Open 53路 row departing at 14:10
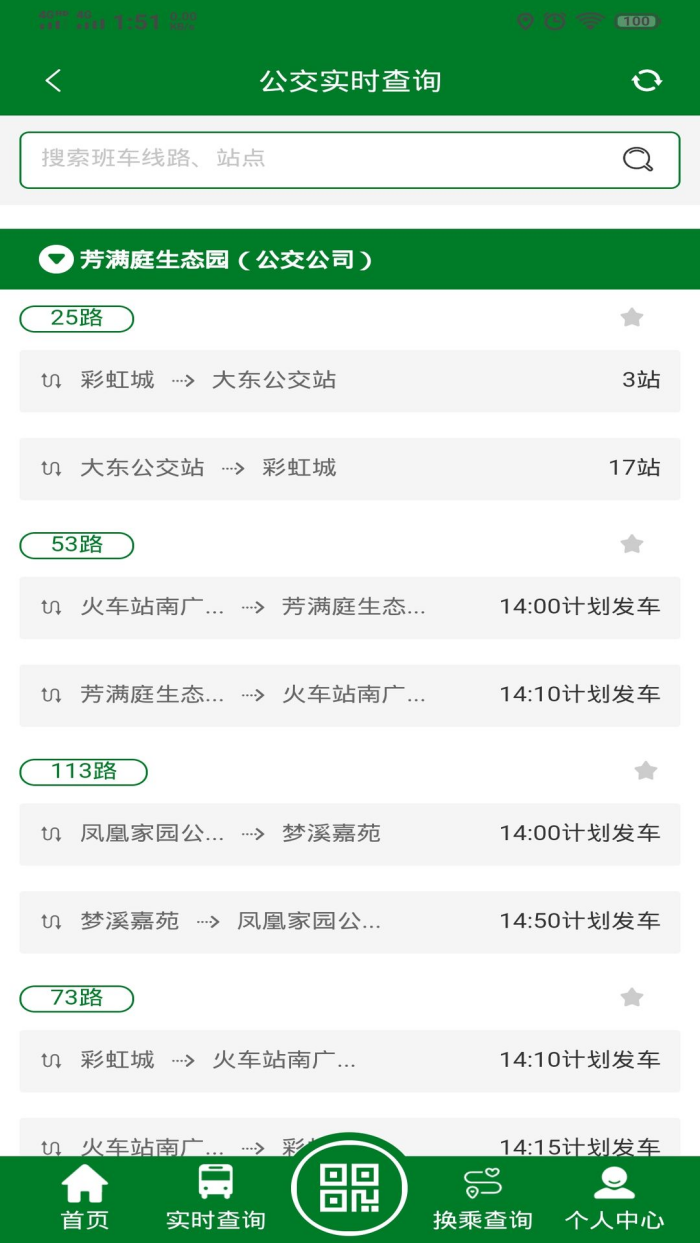Viewport: 700px width, 1243px height. 350,695
